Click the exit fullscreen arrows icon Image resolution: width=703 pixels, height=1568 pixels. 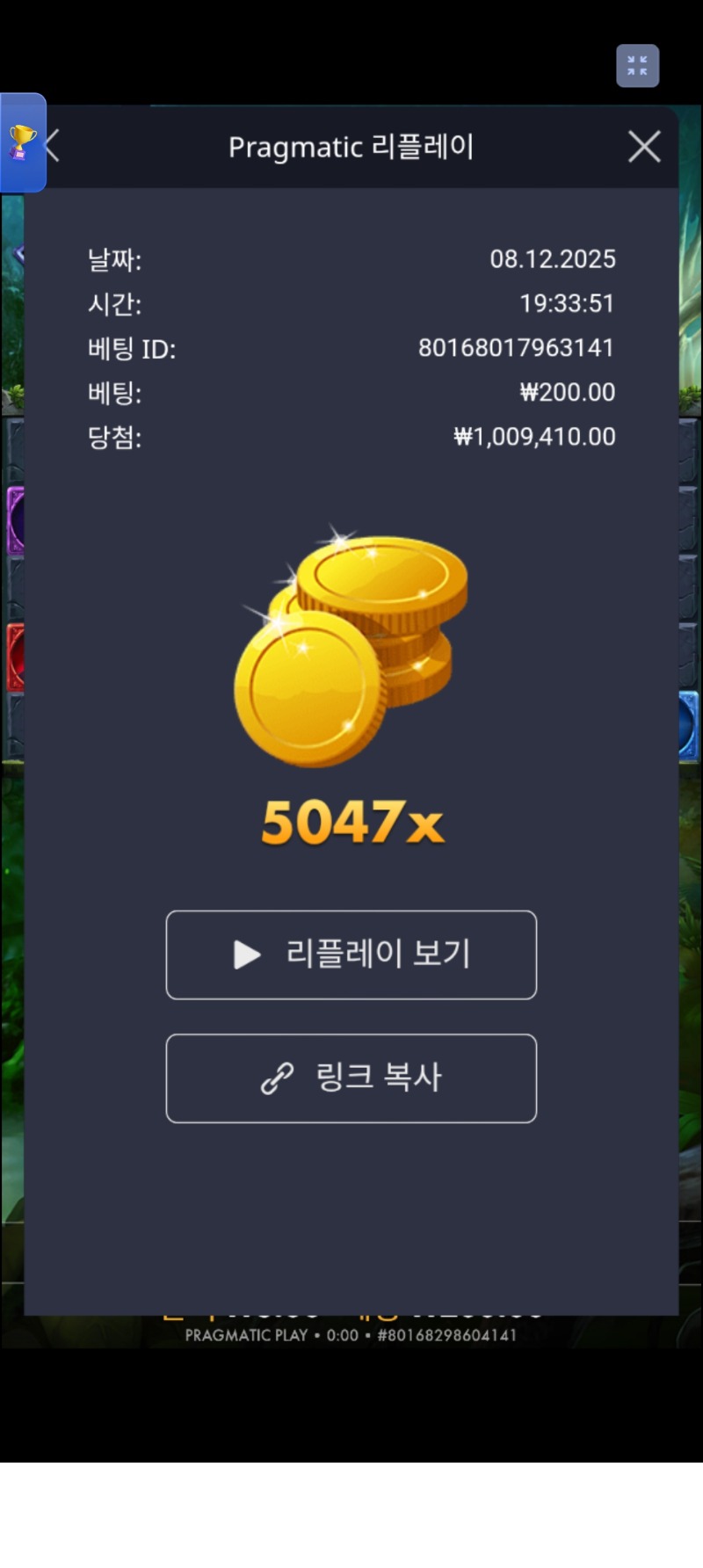coord(638,64)
